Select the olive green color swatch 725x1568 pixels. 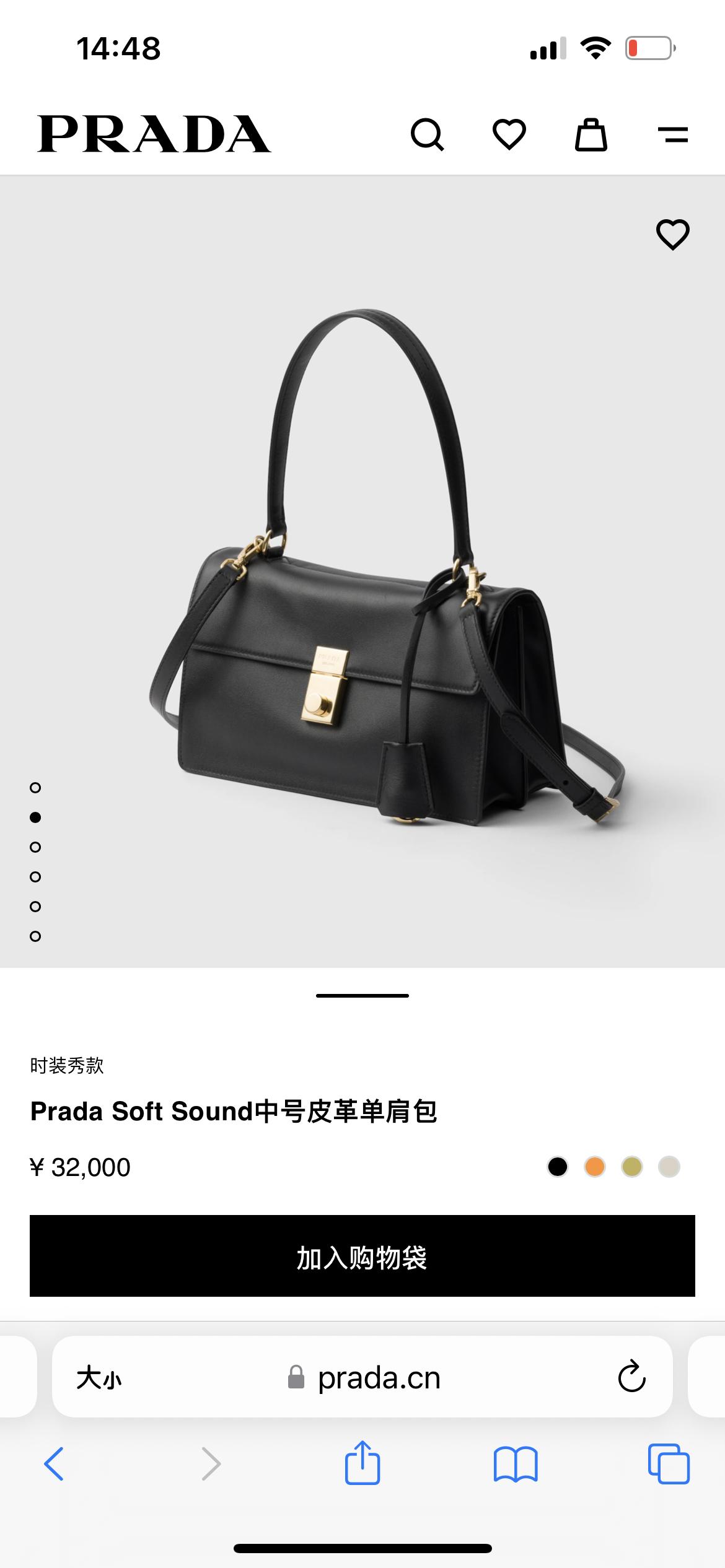pyautogui.click(x=632, y=1167)
